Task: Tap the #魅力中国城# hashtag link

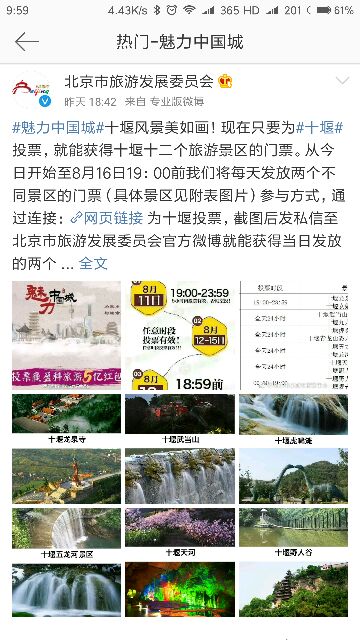Action: tap(58, 128)
